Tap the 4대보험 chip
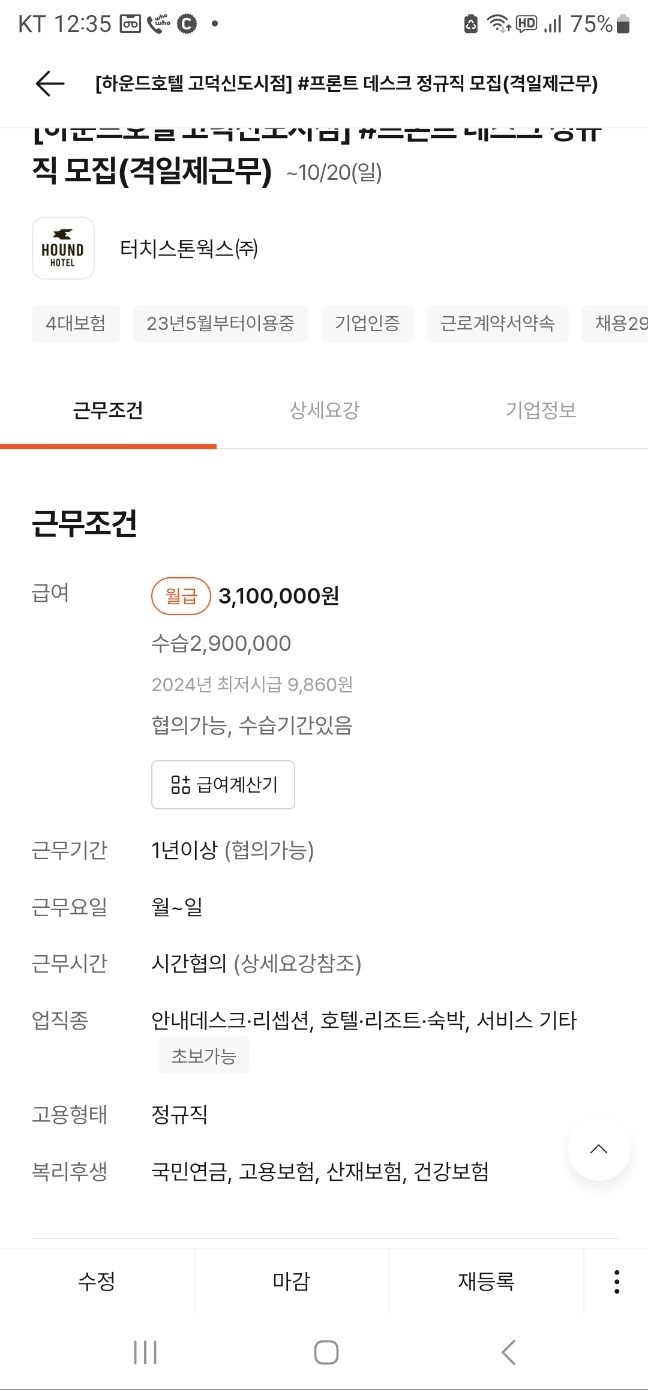 [75, 324]
